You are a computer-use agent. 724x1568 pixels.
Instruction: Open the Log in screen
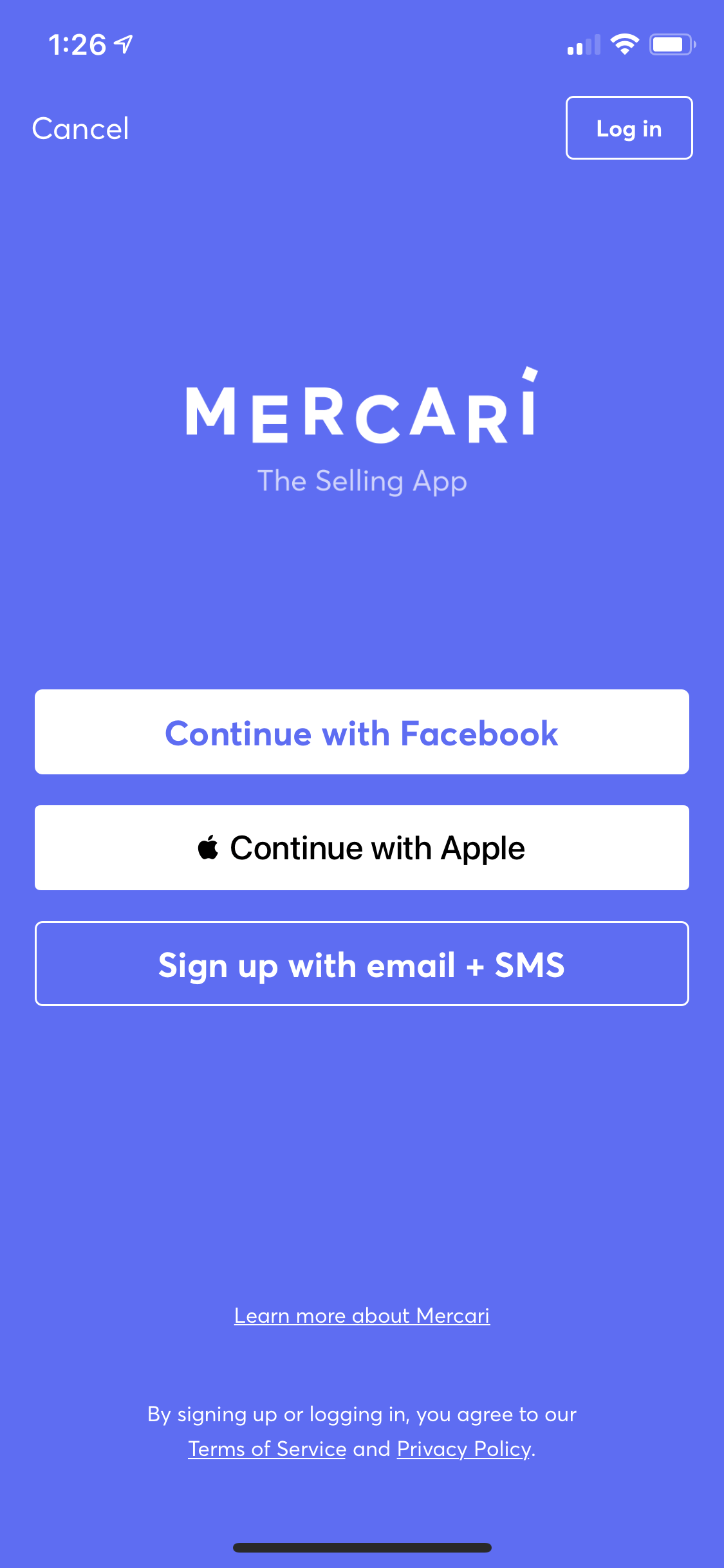[629, 127]
